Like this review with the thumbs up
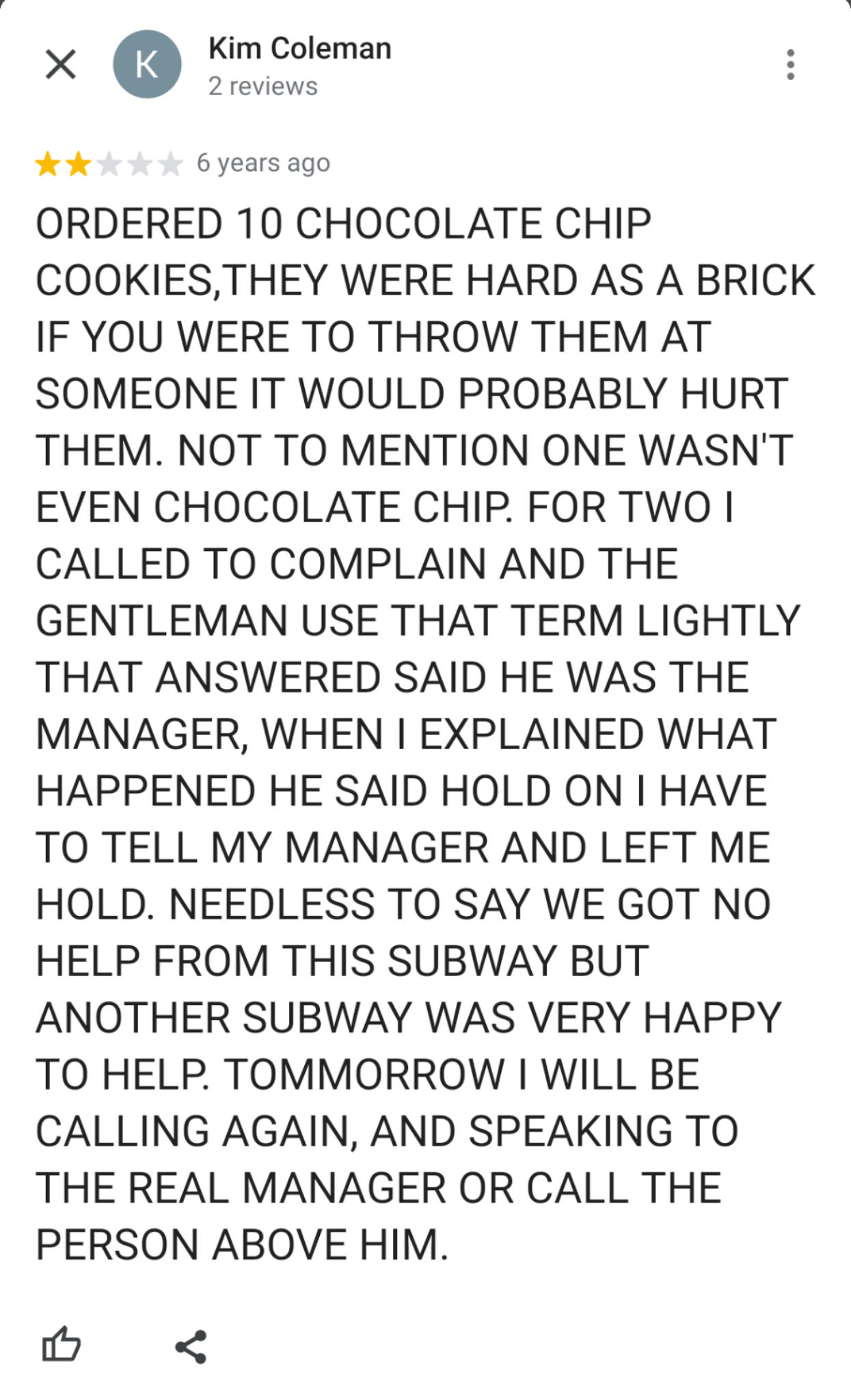Image resolution: width=851 pixels, height=1400 pixels. click(62, 1345)
